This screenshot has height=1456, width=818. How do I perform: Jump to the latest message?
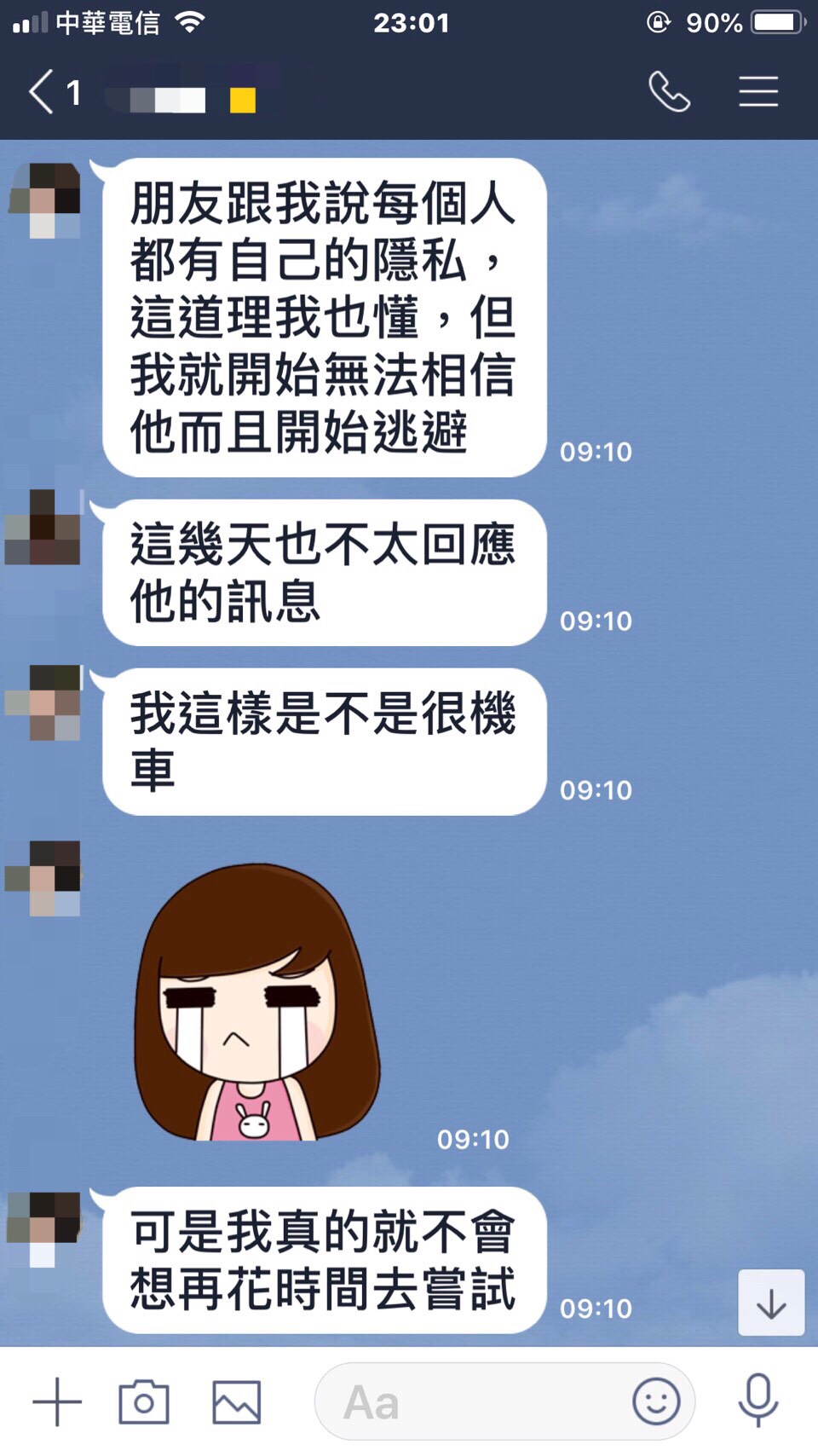click(x=770, y=1303)
